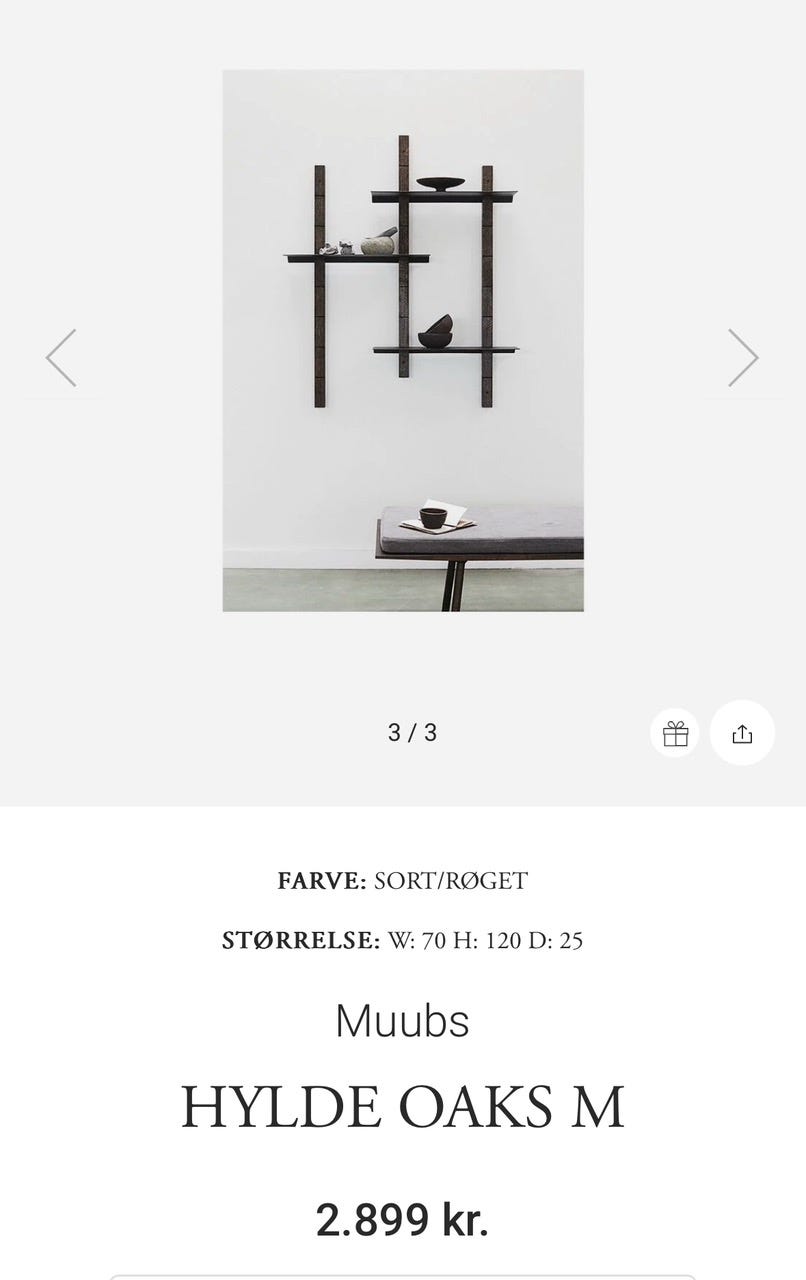This screenshot has width=806, height=1280.
Task: Open the Muubs brand page
Action: tap(402, 1021)
